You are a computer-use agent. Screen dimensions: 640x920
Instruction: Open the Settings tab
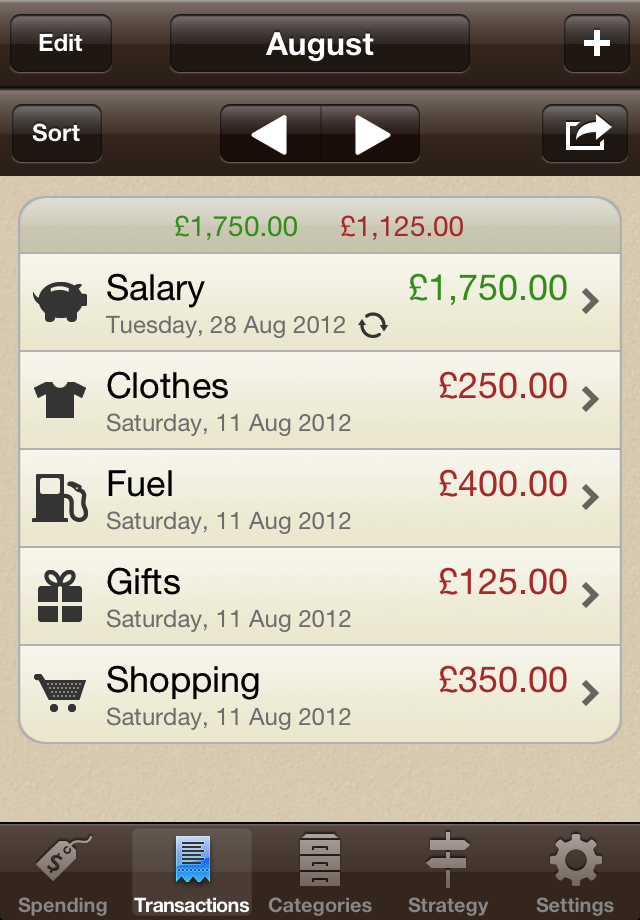pos(575,873)
